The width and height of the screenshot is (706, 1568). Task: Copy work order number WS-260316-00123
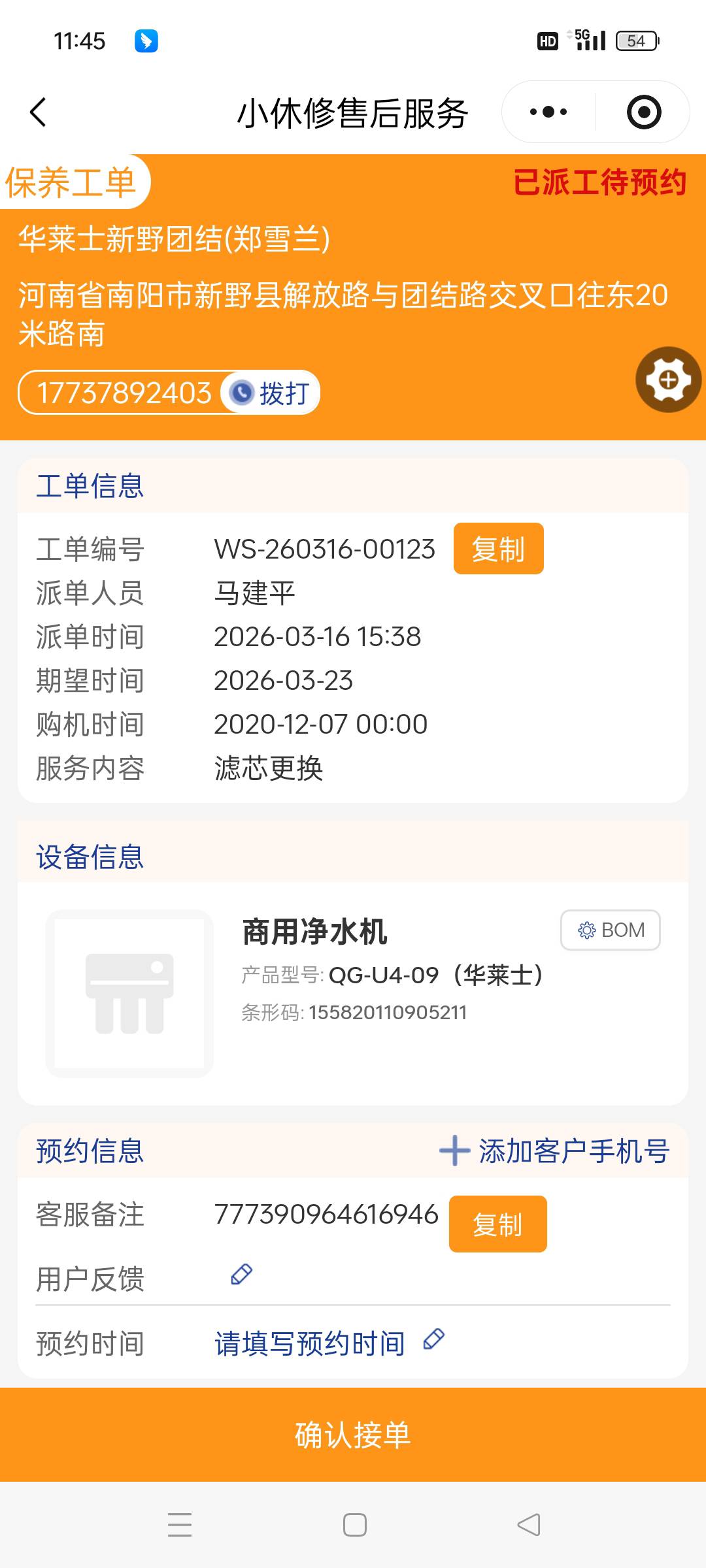(x=498, y=549)
